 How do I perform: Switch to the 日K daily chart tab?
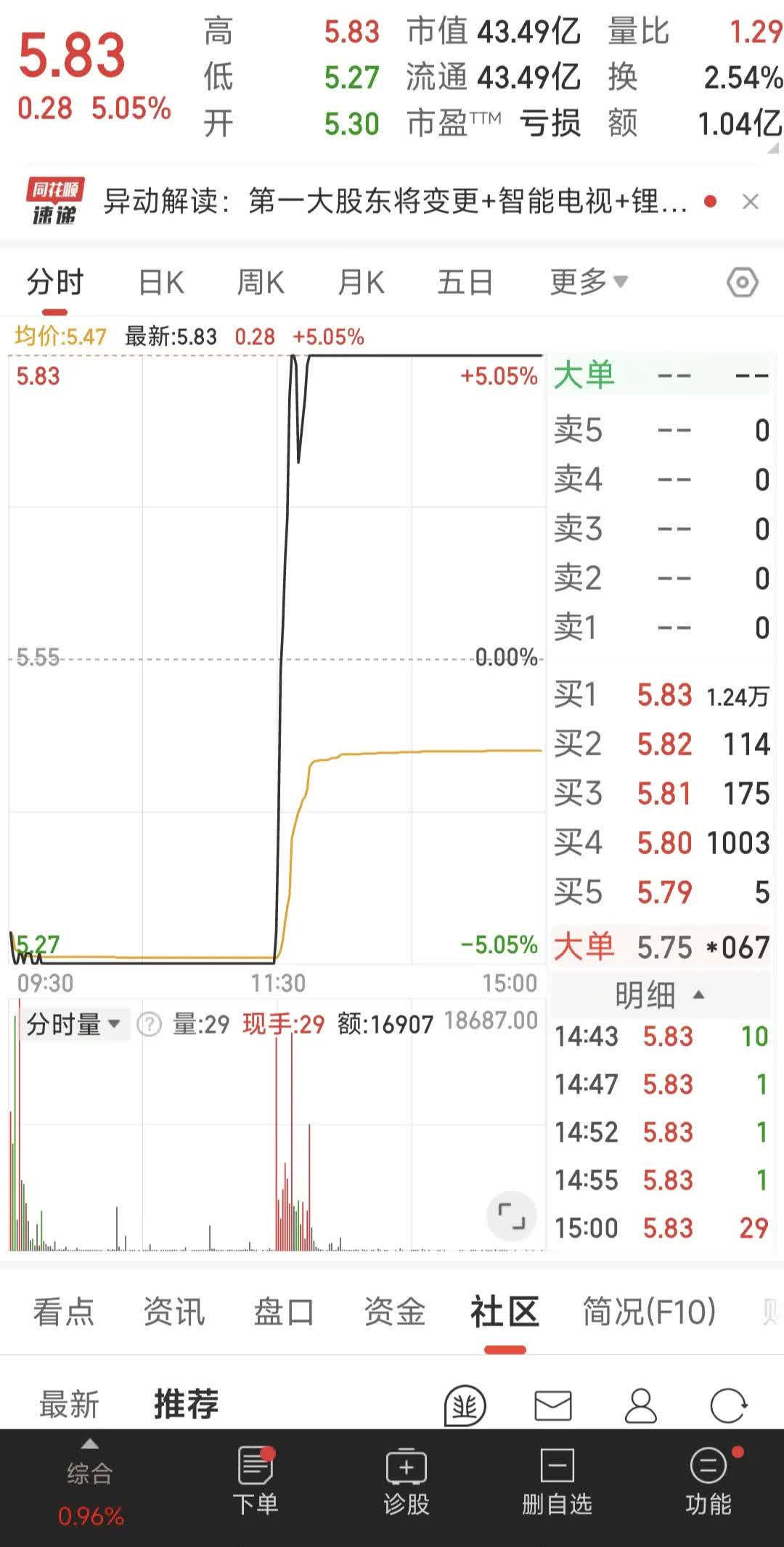tap(161, 283)
